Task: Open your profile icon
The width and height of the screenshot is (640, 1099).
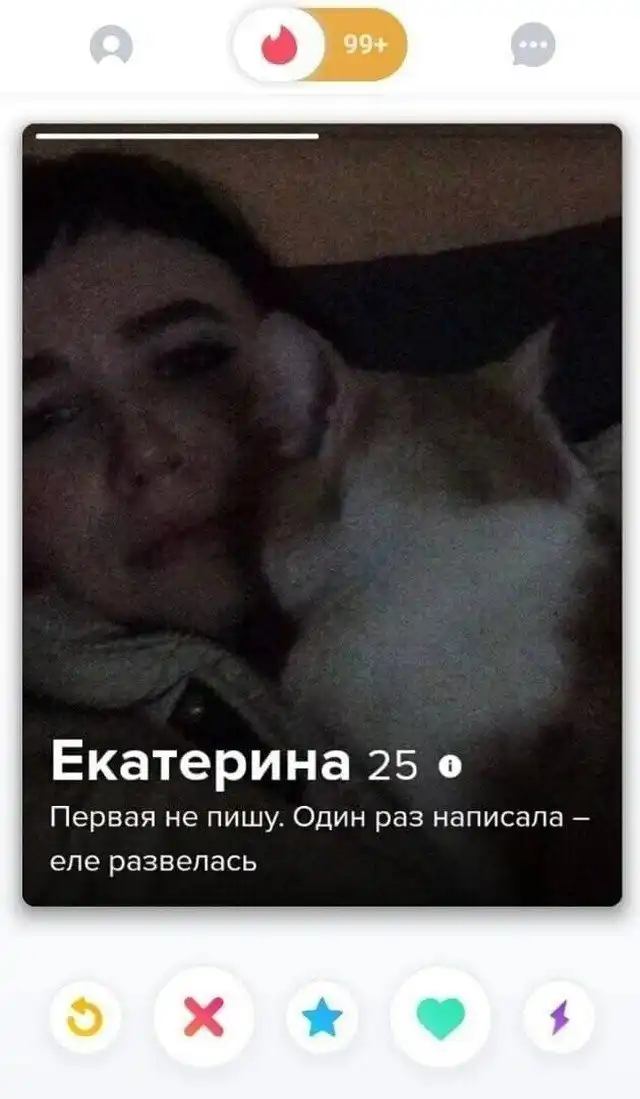Action: pos(111,46)
